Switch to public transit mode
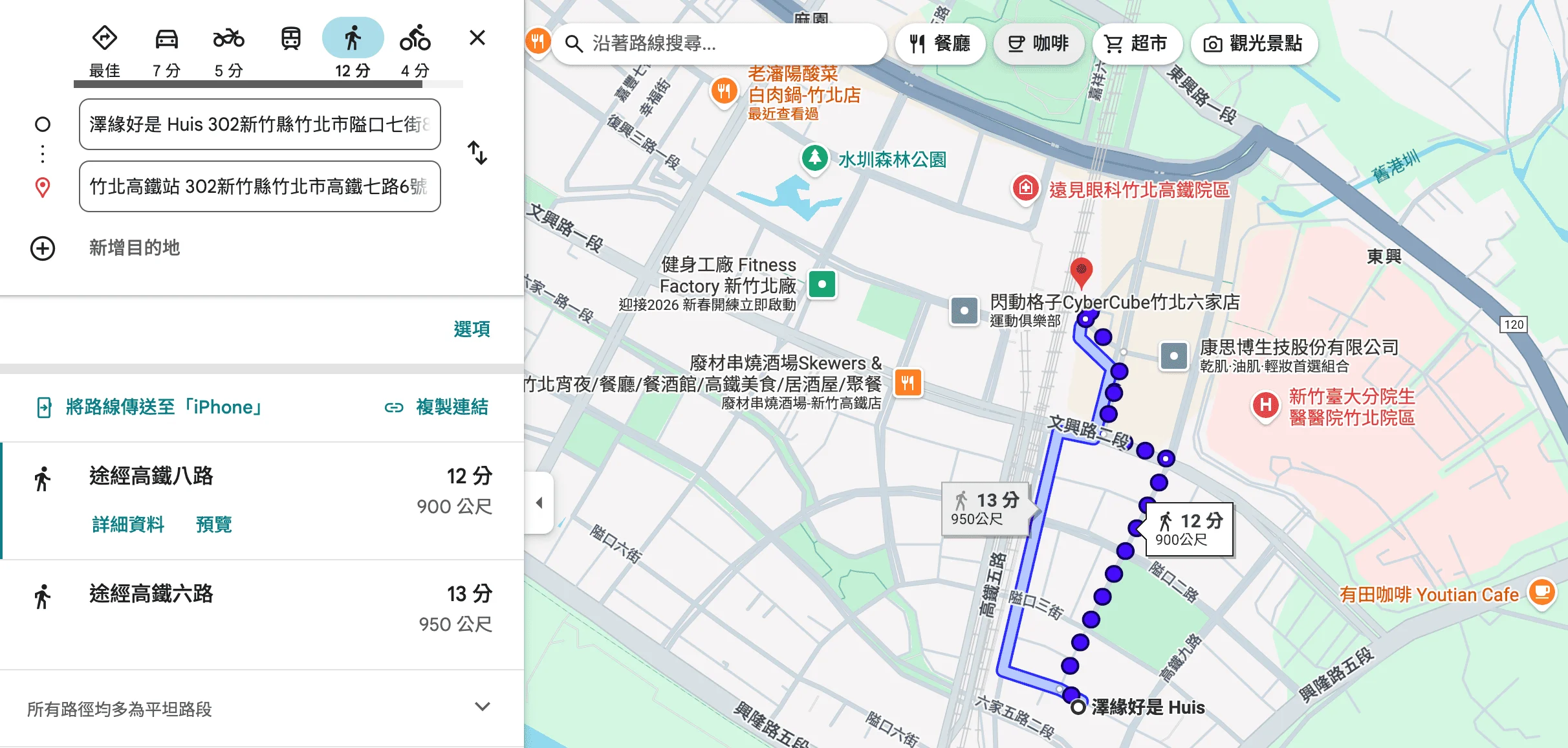 coord(290,39)
